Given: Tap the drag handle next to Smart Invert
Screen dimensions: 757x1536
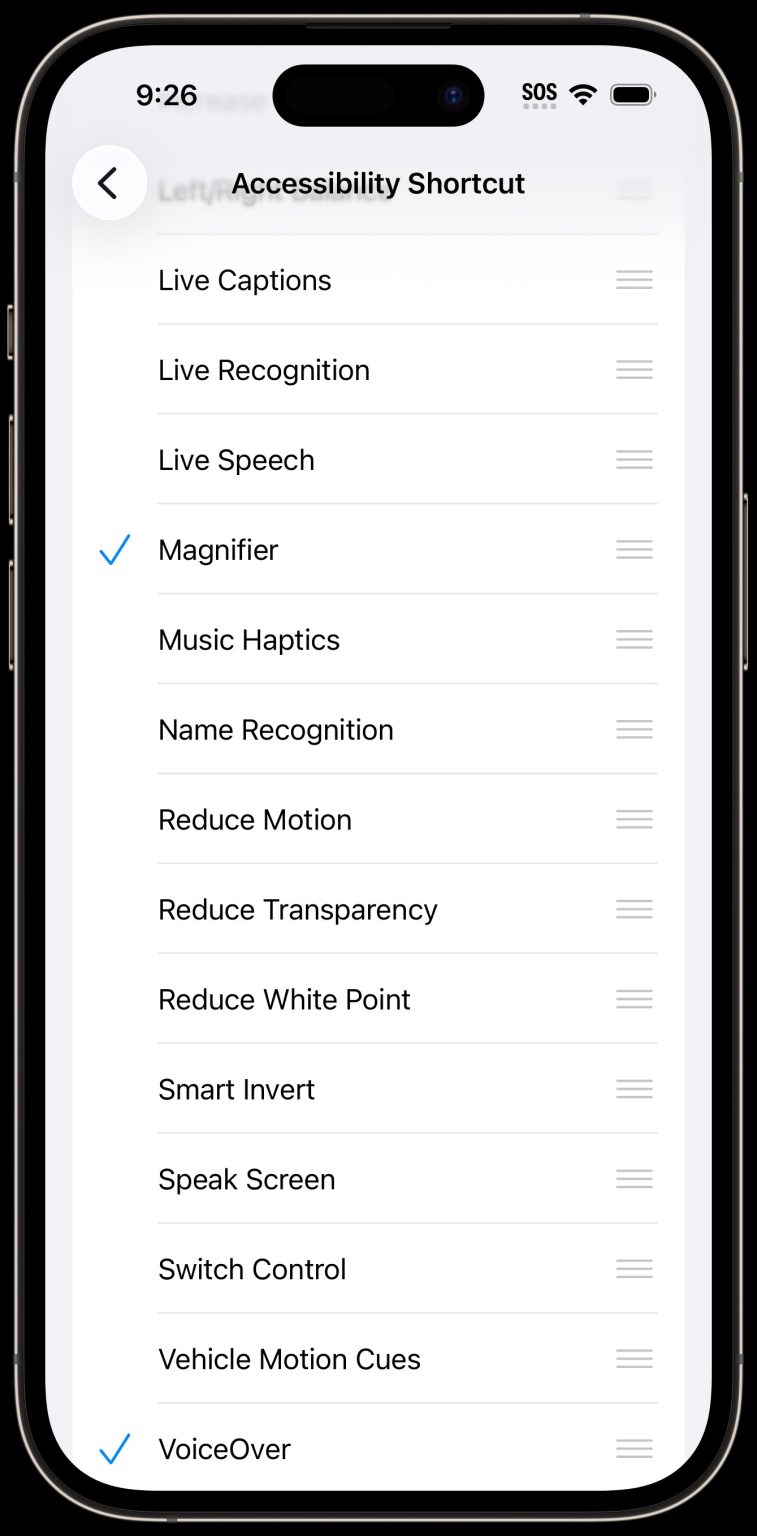Looking at the screenshot, I should pyautogui.click(x=634, y=1089).
